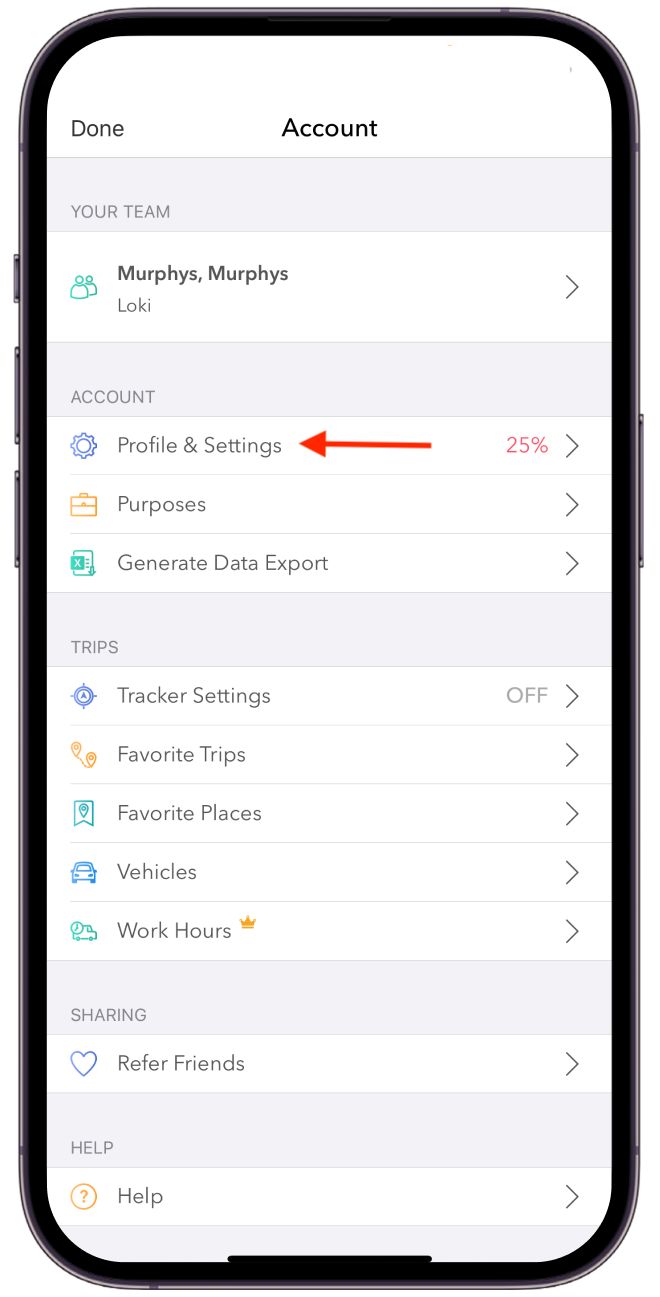Open Work Hours

[328, 931]
